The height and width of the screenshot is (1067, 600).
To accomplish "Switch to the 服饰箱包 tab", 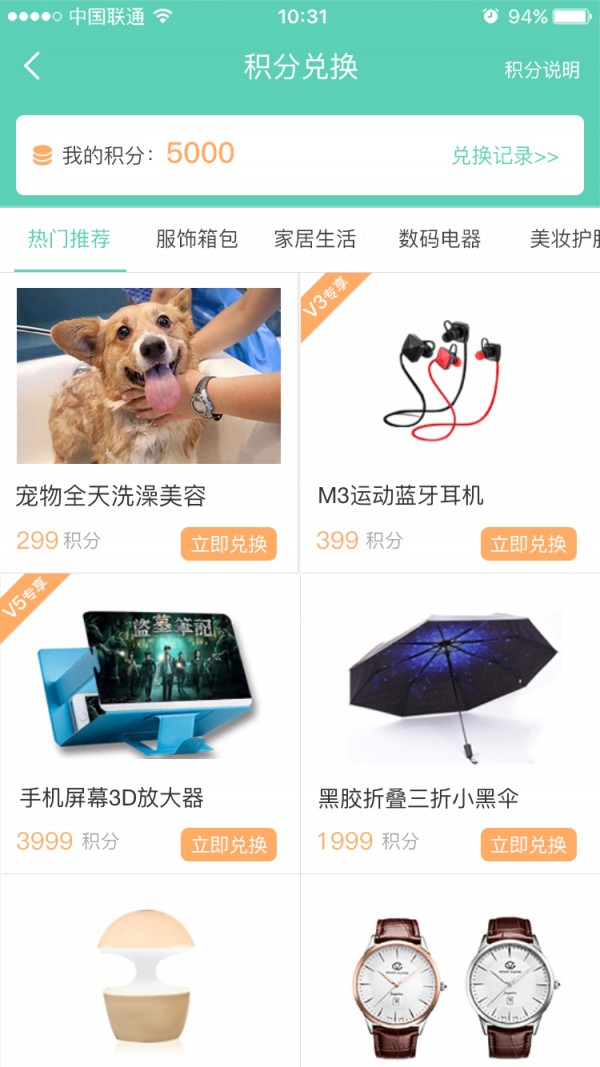I will 197,239.
